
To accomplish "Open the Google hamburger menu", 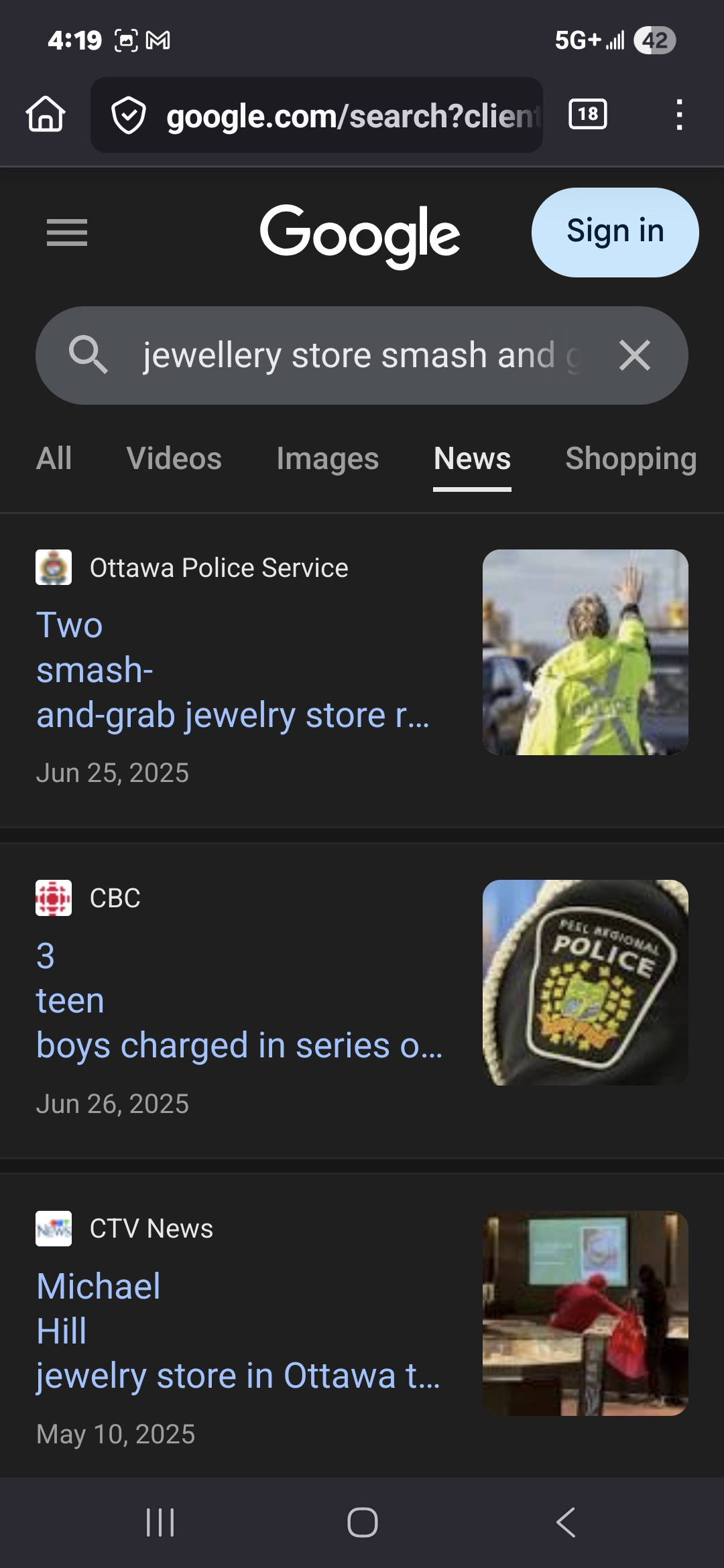I will [67, 233].
